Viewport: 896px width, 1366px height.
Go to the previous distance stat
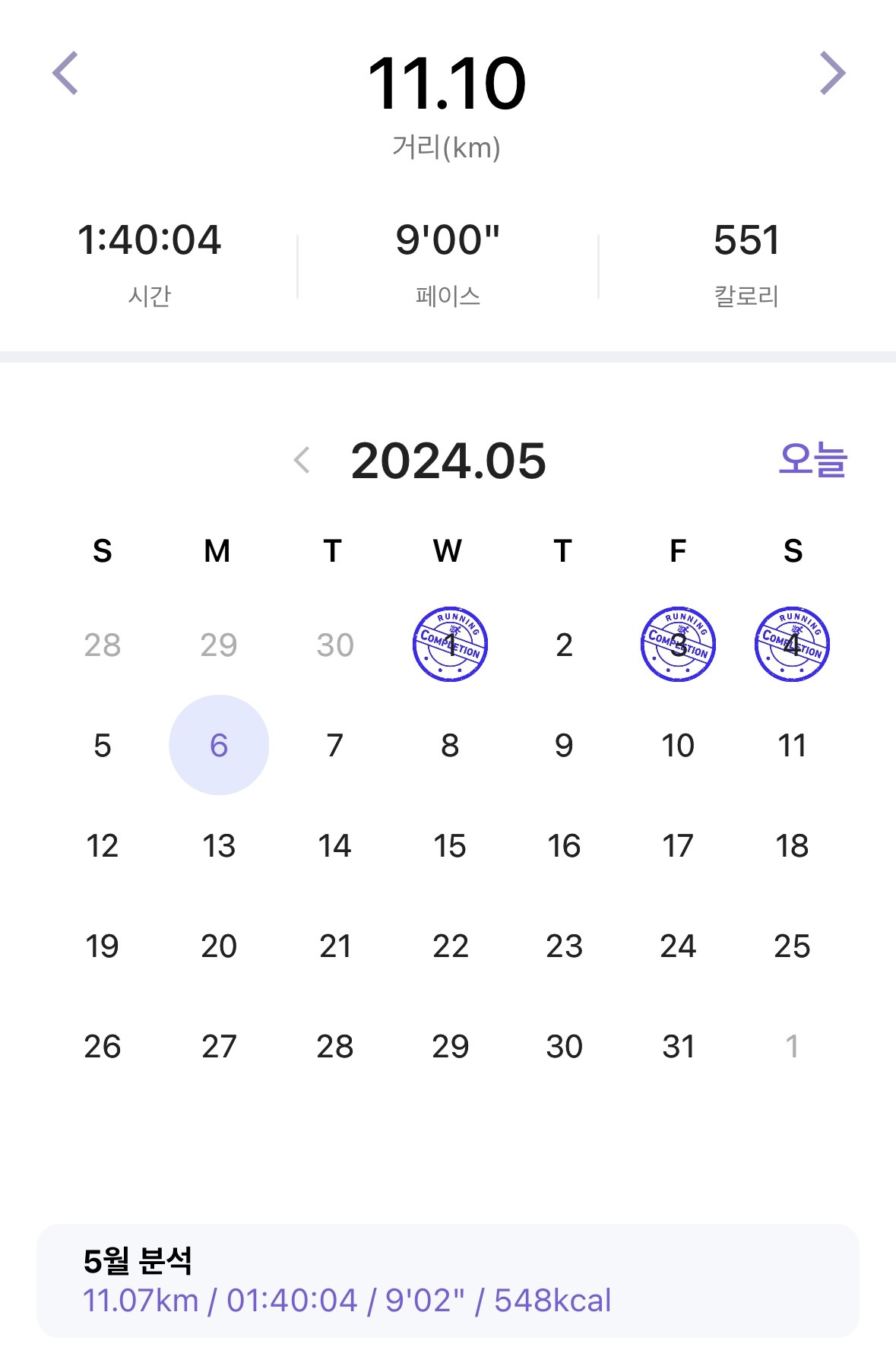tap(65, 74)
